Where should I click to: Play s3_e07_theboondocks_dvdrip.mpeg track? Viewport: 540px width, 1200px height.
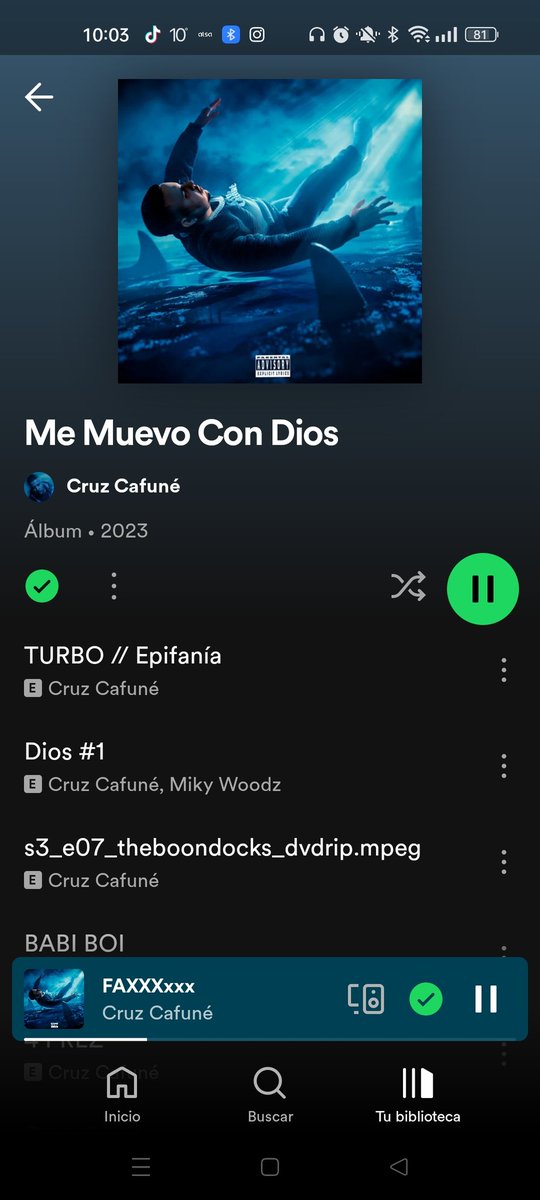click(240, 862)
